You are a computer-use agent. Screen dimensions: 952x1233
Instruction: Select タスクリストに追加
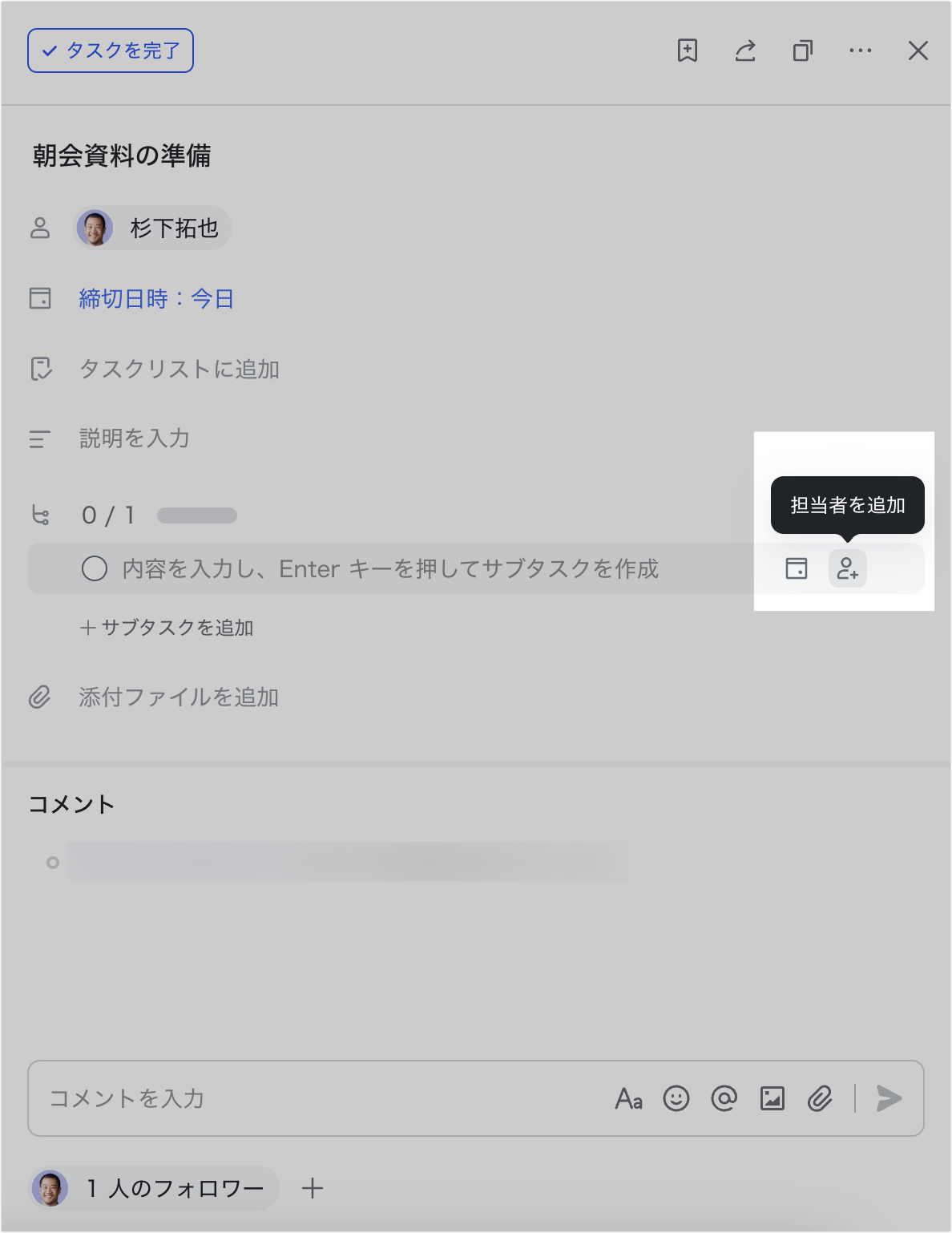pyautogui.click(x=179, y=370)
